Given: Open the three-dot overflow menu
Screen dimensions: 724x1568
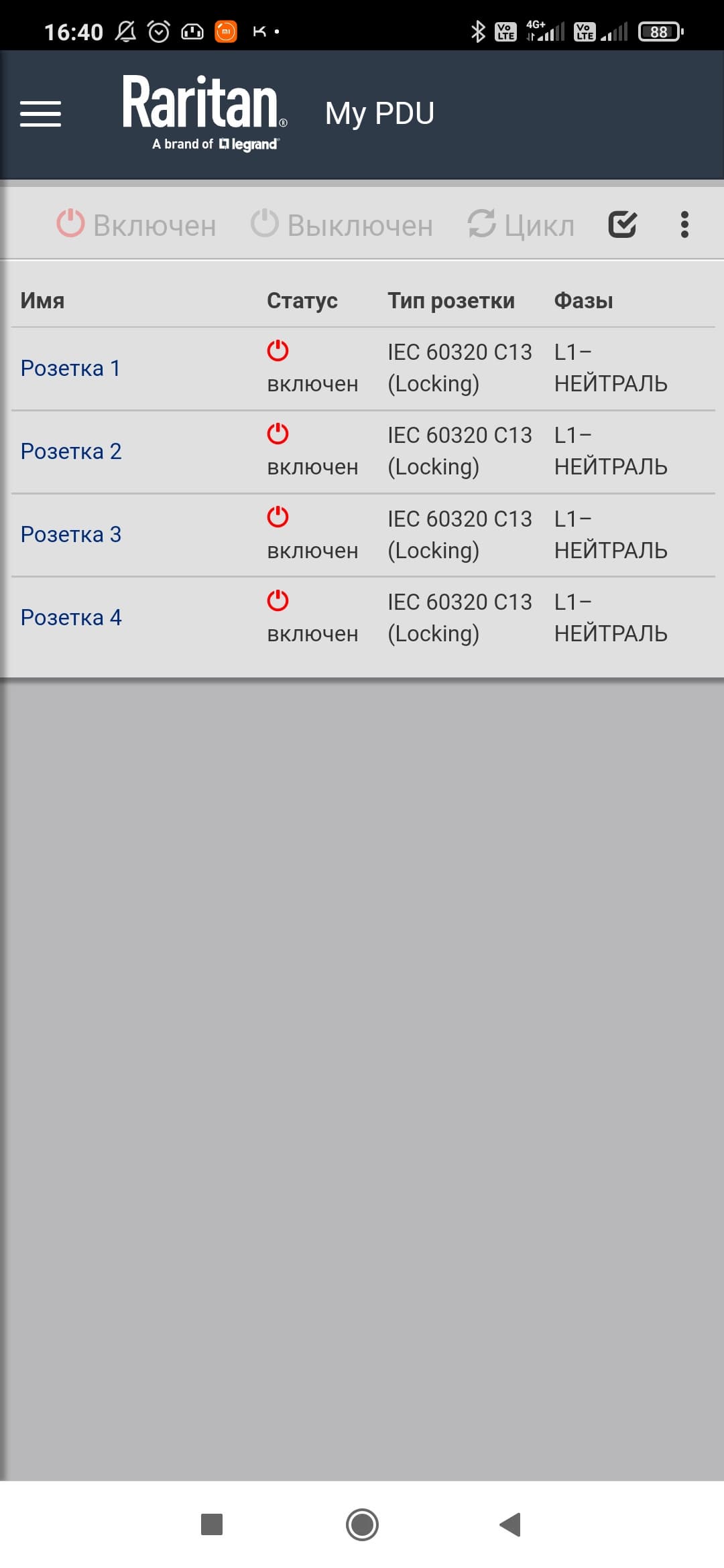Looking at the screenshot, I should (x=684, y=224).
